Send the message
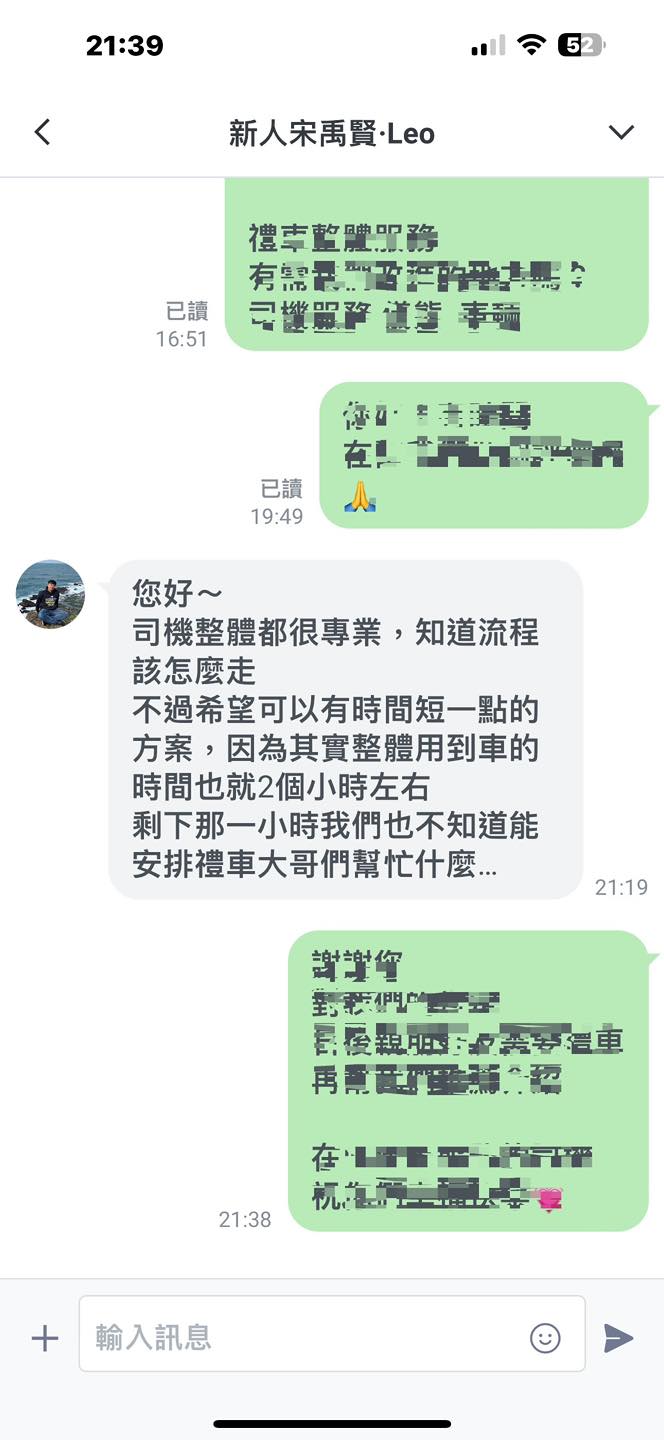 click(x=618, y=1338)
